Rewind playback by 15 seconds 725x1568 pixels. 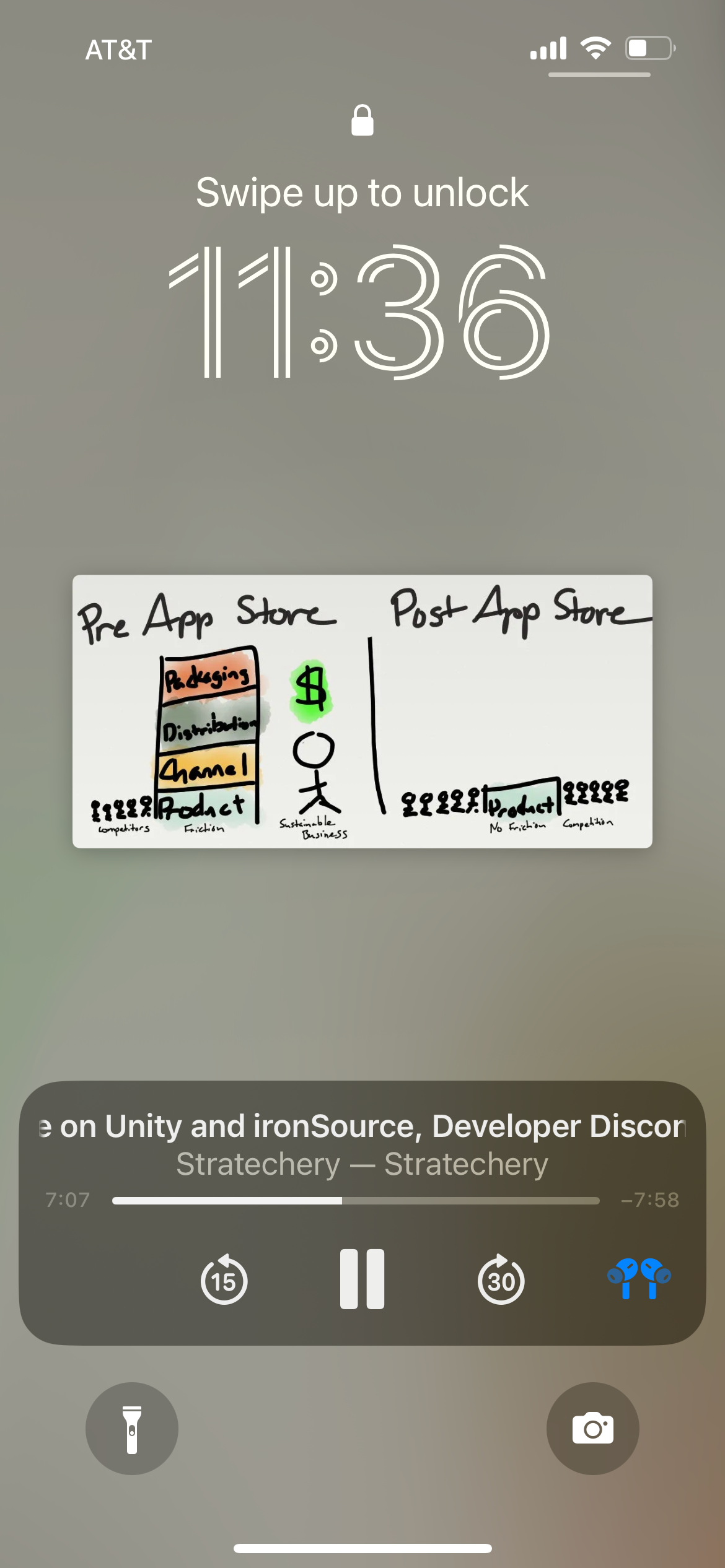click(224, 1279)
